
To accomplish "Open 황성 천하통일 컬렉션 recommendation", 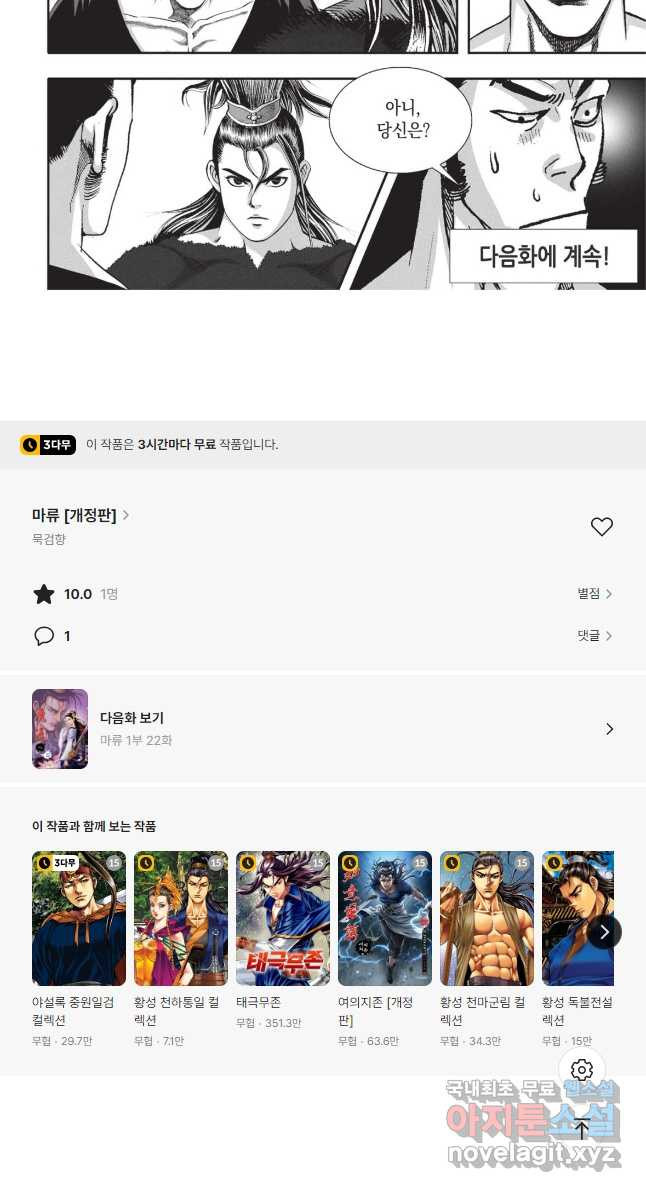I will pos(181,919).
